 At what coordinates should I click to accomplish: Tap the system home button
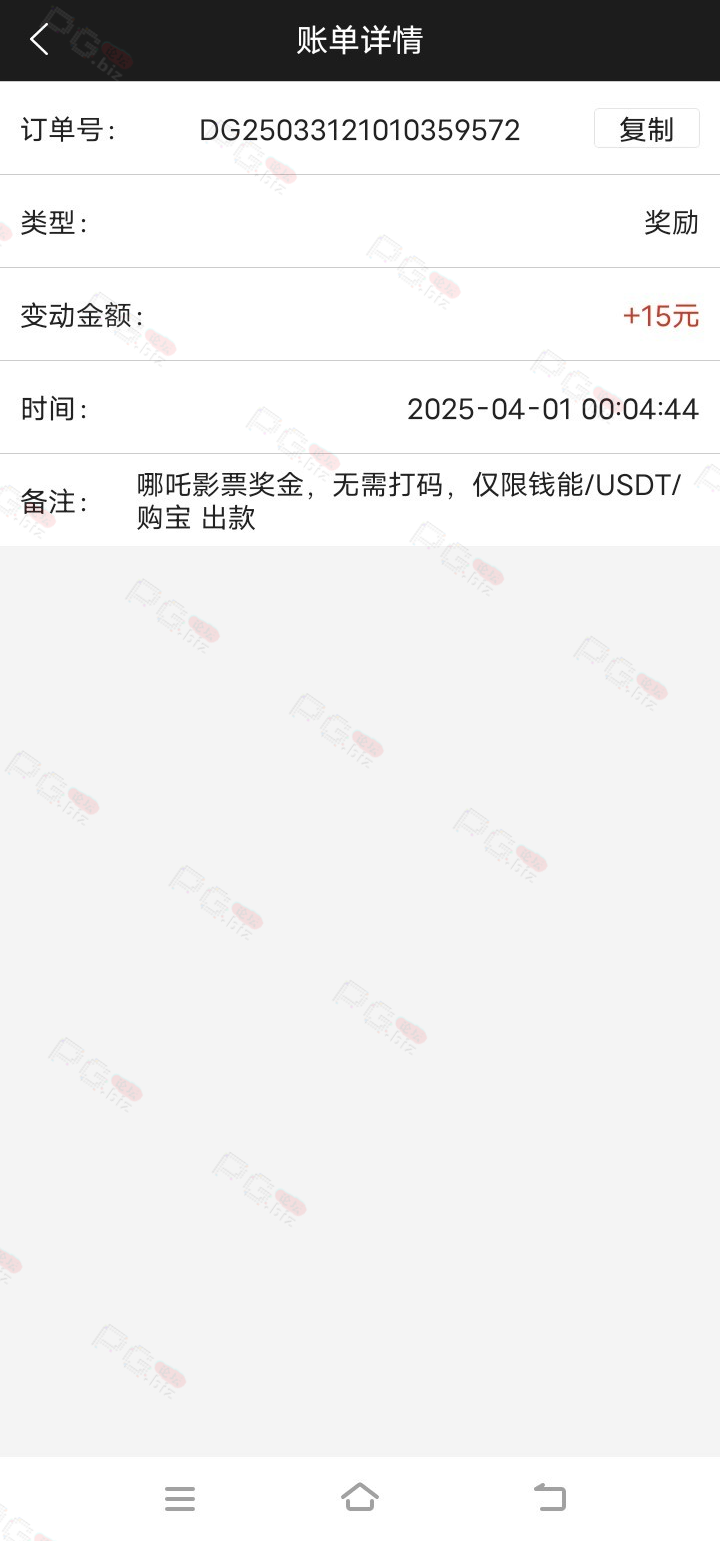pos(360,1497)
